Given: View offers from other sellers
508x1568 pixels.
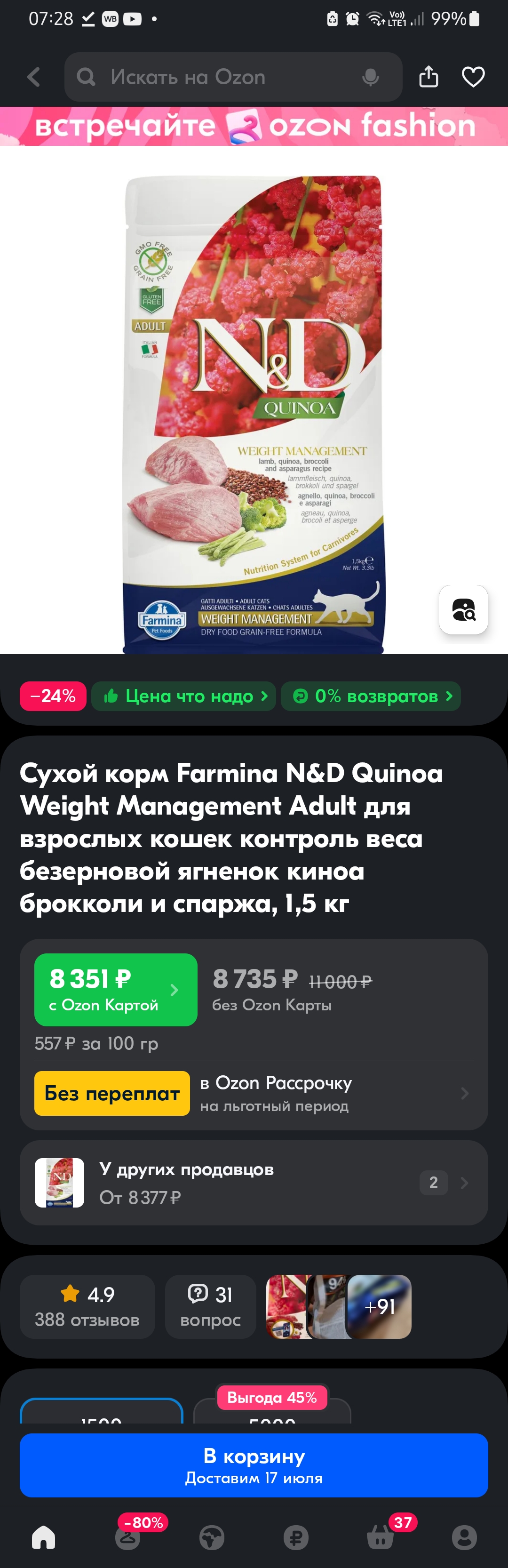Looking at the screenshot, I should [x=254, y=1183].
